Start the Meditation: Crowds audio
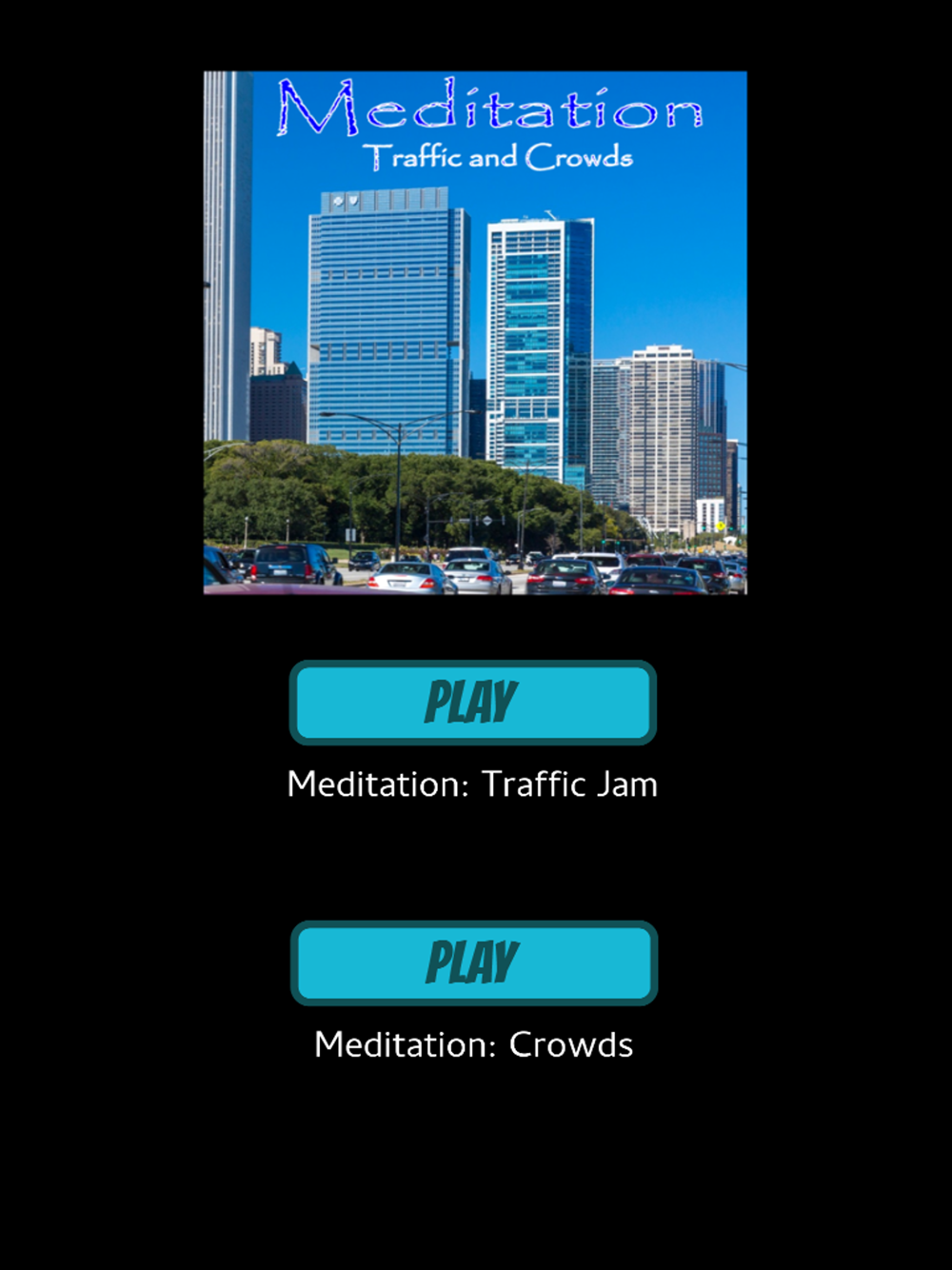Image resolution: width=952 pixels, height=1270 pixels. 473,962
